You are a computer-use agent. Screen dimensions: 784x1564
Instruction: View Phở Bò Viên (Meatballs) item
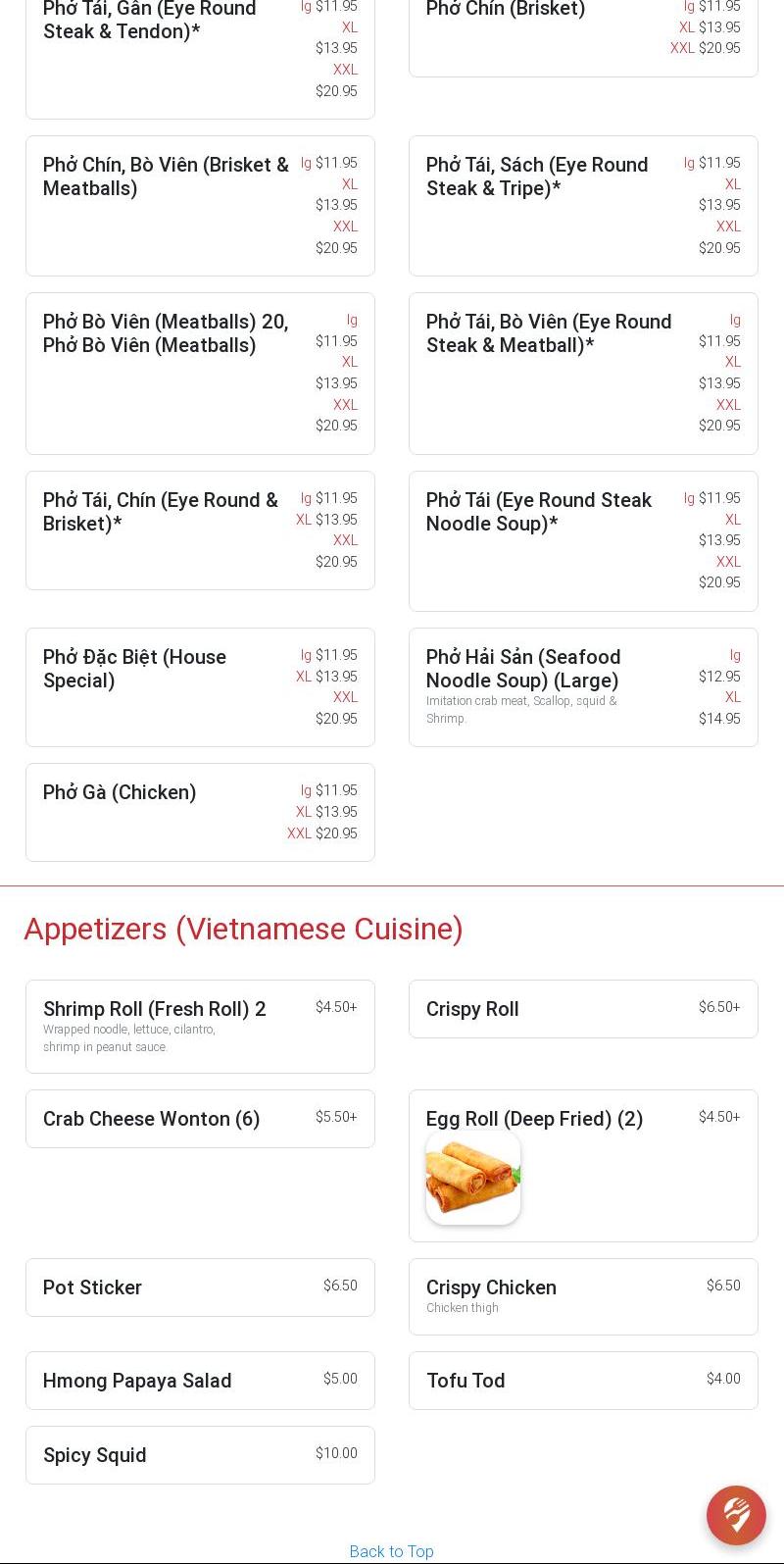tap(200, 373)
